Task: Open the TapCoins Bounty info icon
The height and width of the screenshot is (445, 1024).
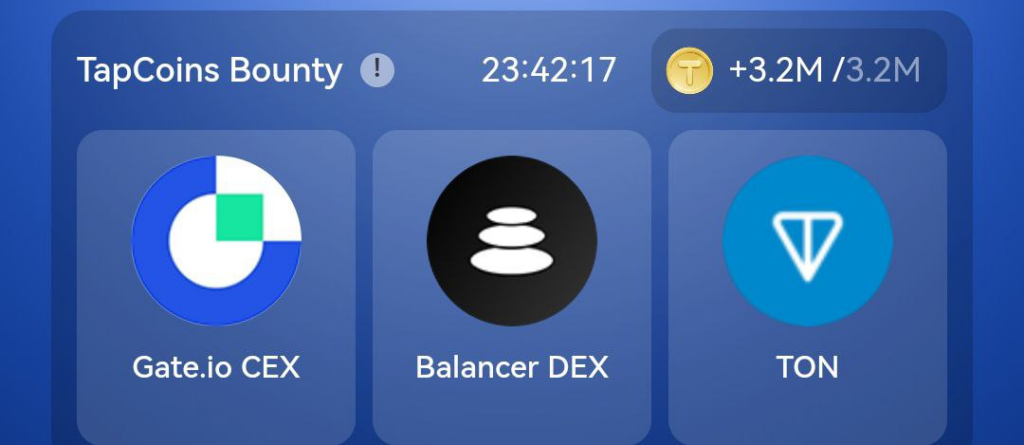Action: click(377, 70)
